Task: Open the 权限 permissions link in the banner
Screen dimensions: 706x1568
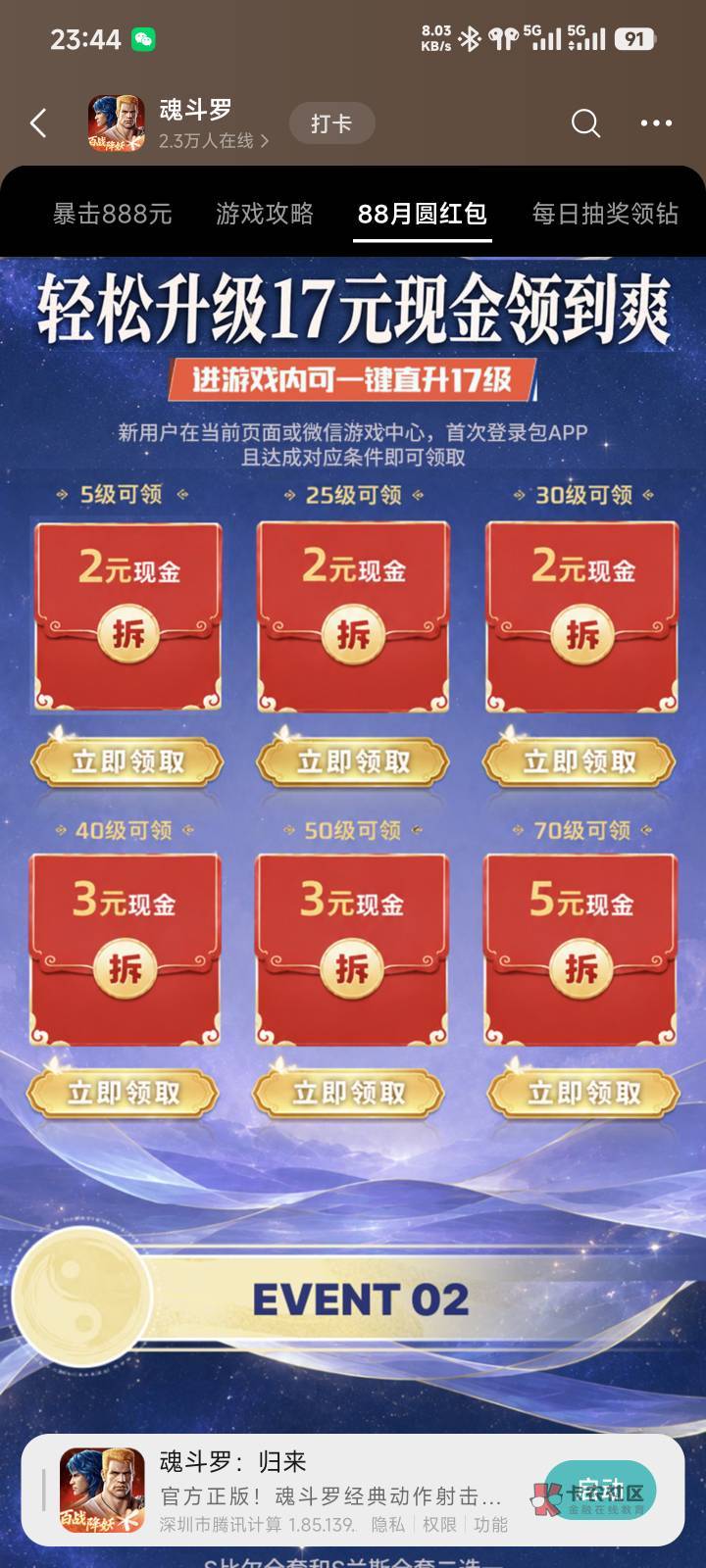Action: point(439,1525)
